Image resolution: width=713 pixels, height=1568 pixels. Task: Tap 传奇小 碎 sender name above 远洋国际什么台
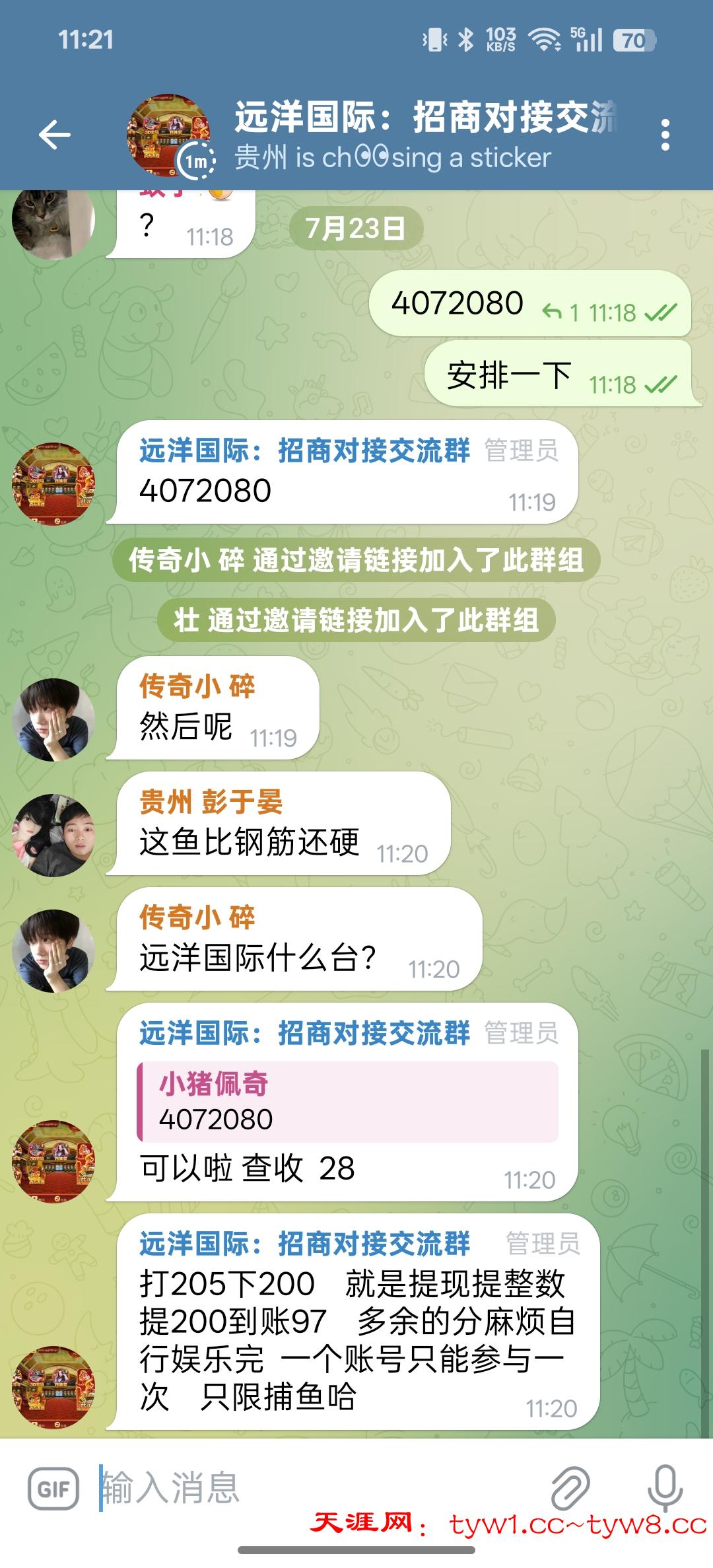click(x=197, y=917)
